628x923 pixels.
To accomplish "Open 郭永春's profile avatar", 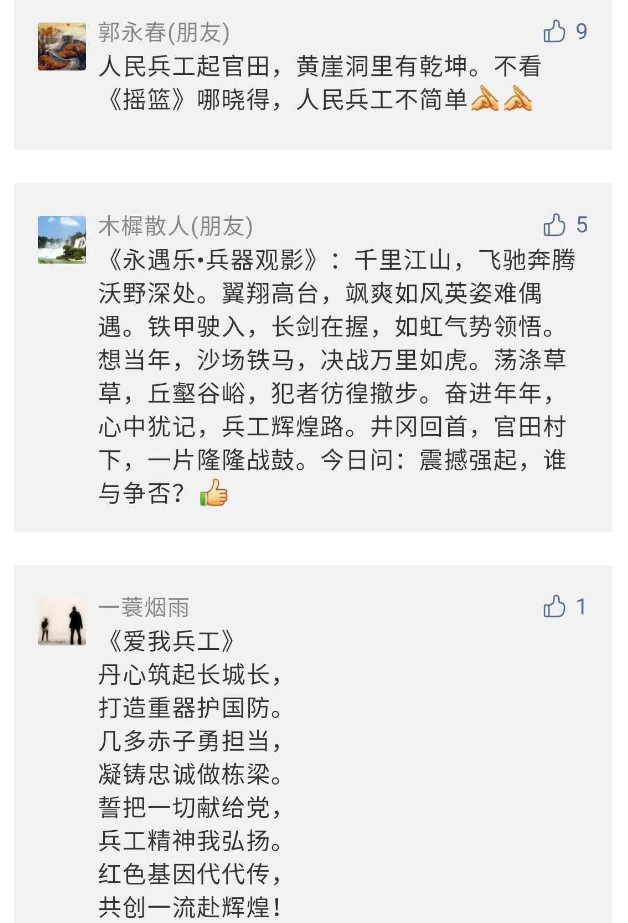I will [62, 47].
